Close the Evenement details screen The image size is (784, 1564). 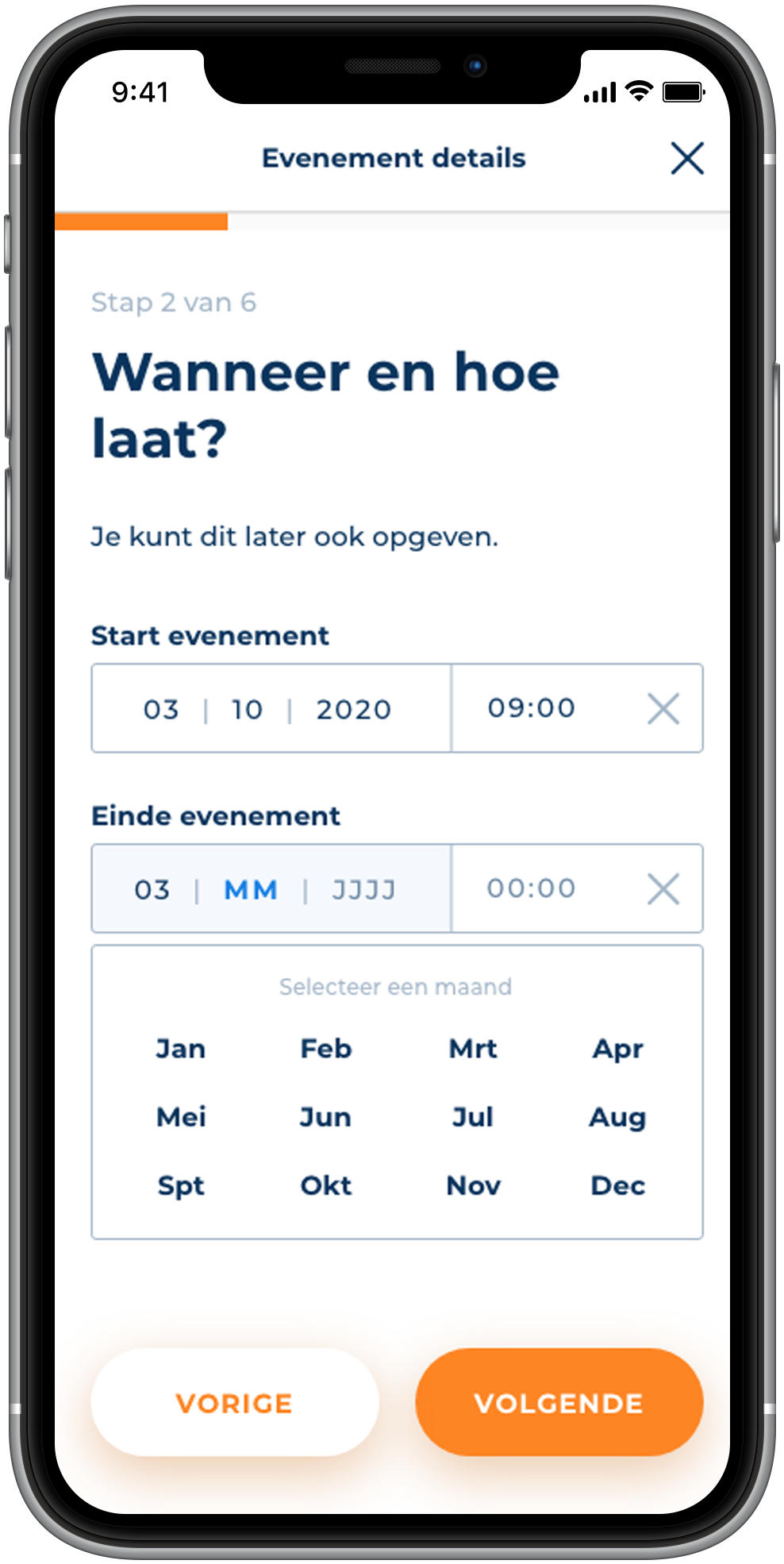click(x=686, y=158)
